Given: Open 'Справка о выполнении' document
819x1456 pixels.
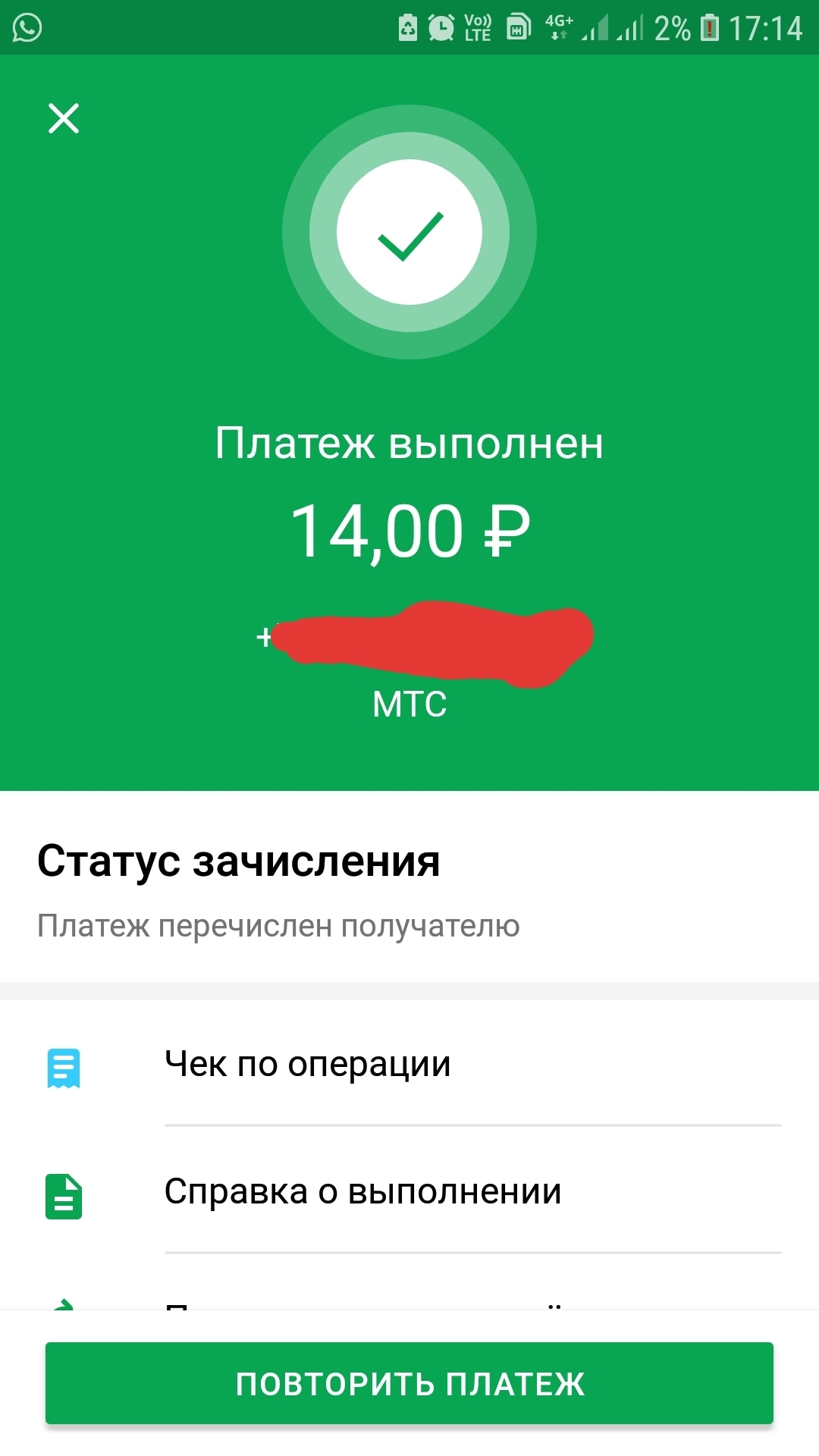Looking at the screenshot, I should tap(362, 1191).
